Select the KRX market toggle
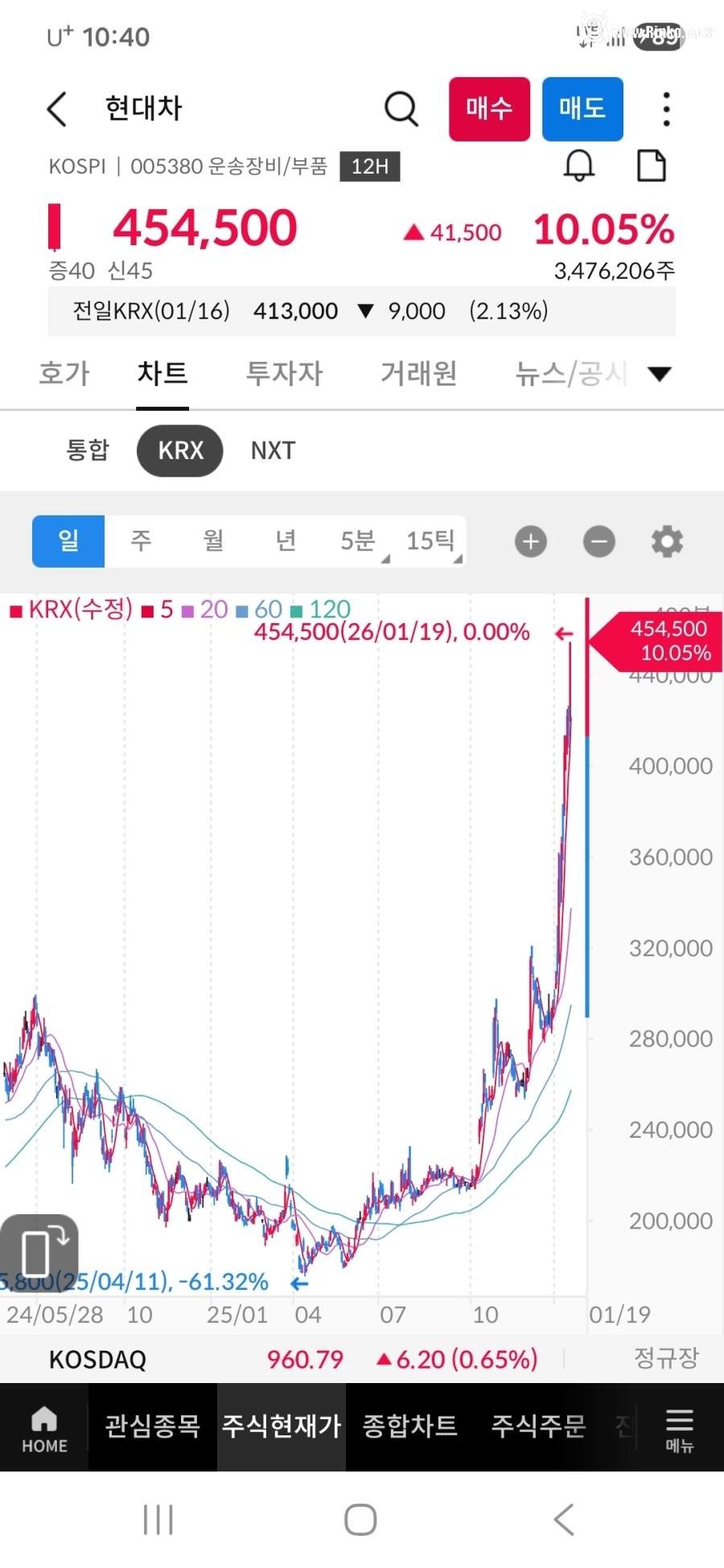 pos(179,451)
